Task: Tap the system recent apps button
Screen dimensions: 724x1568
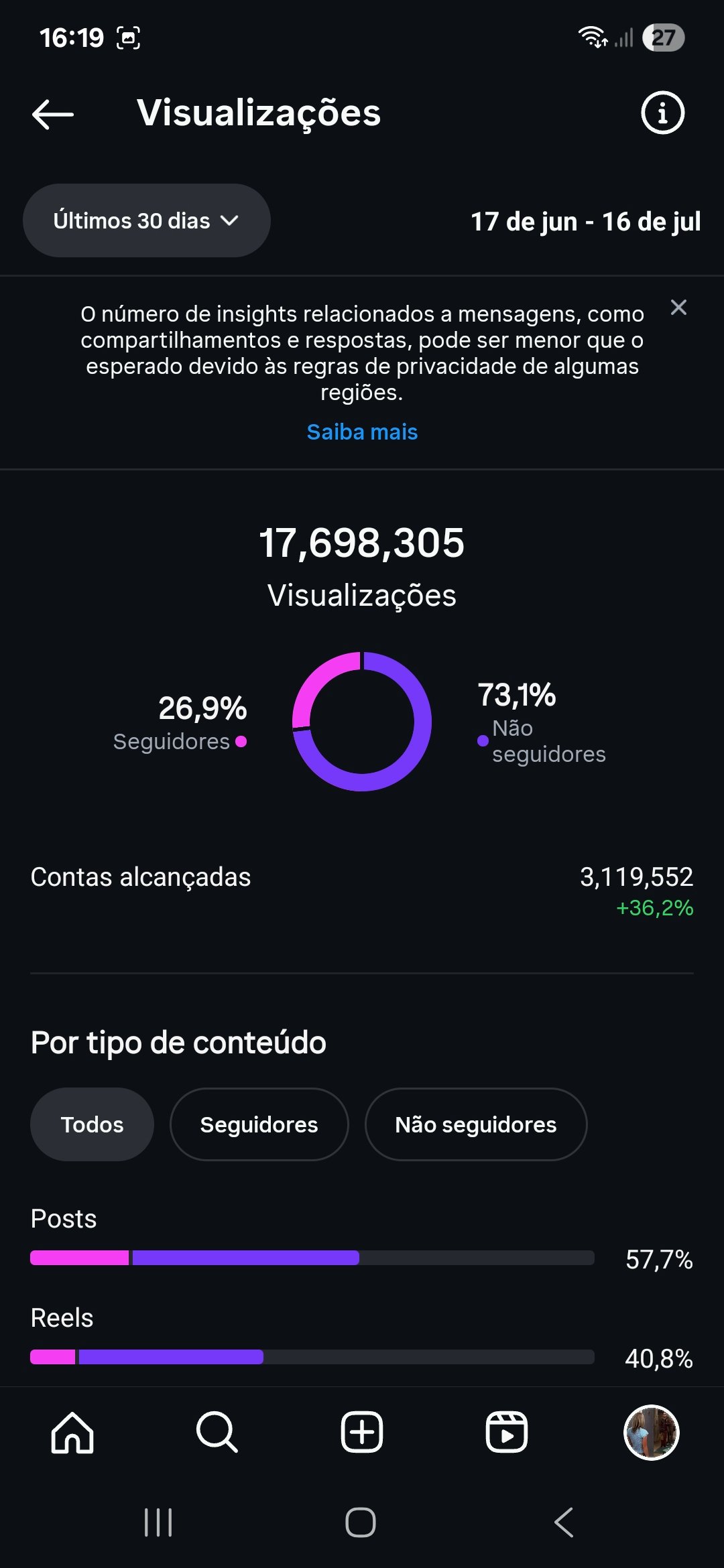Action: [158, 1522]
